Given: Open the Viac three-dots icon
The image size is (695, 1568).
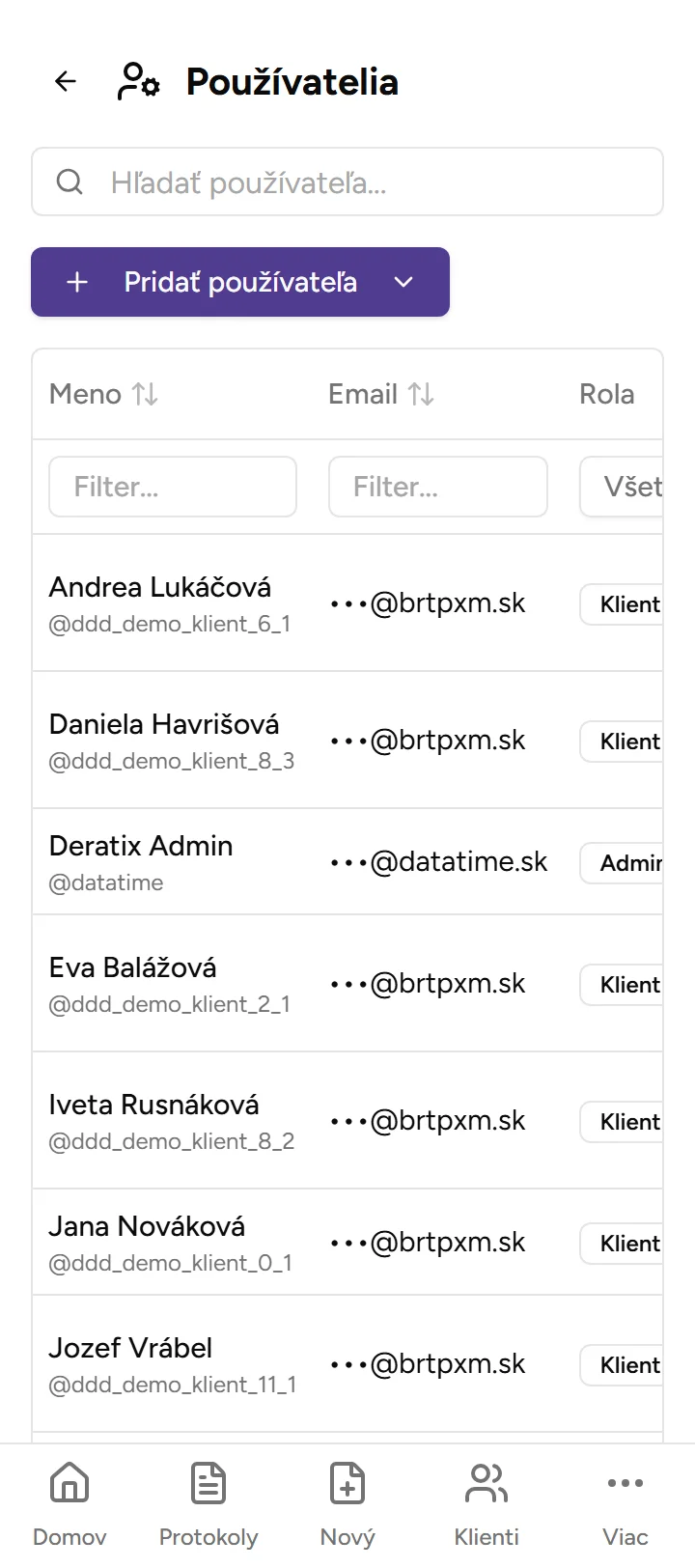Looking at the screenshot, I should click(x=625, y=1483).
